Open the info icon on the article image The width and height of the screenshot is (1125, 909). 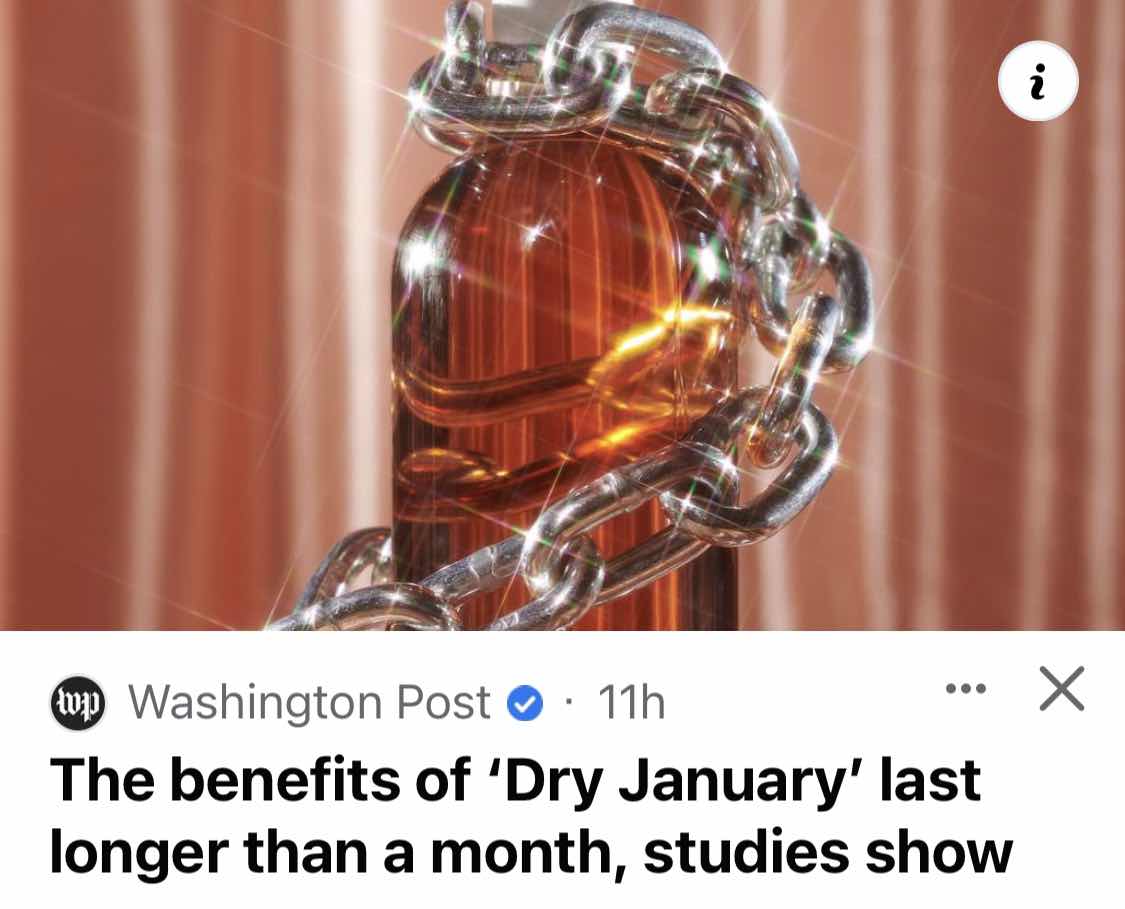[1038, 81]
